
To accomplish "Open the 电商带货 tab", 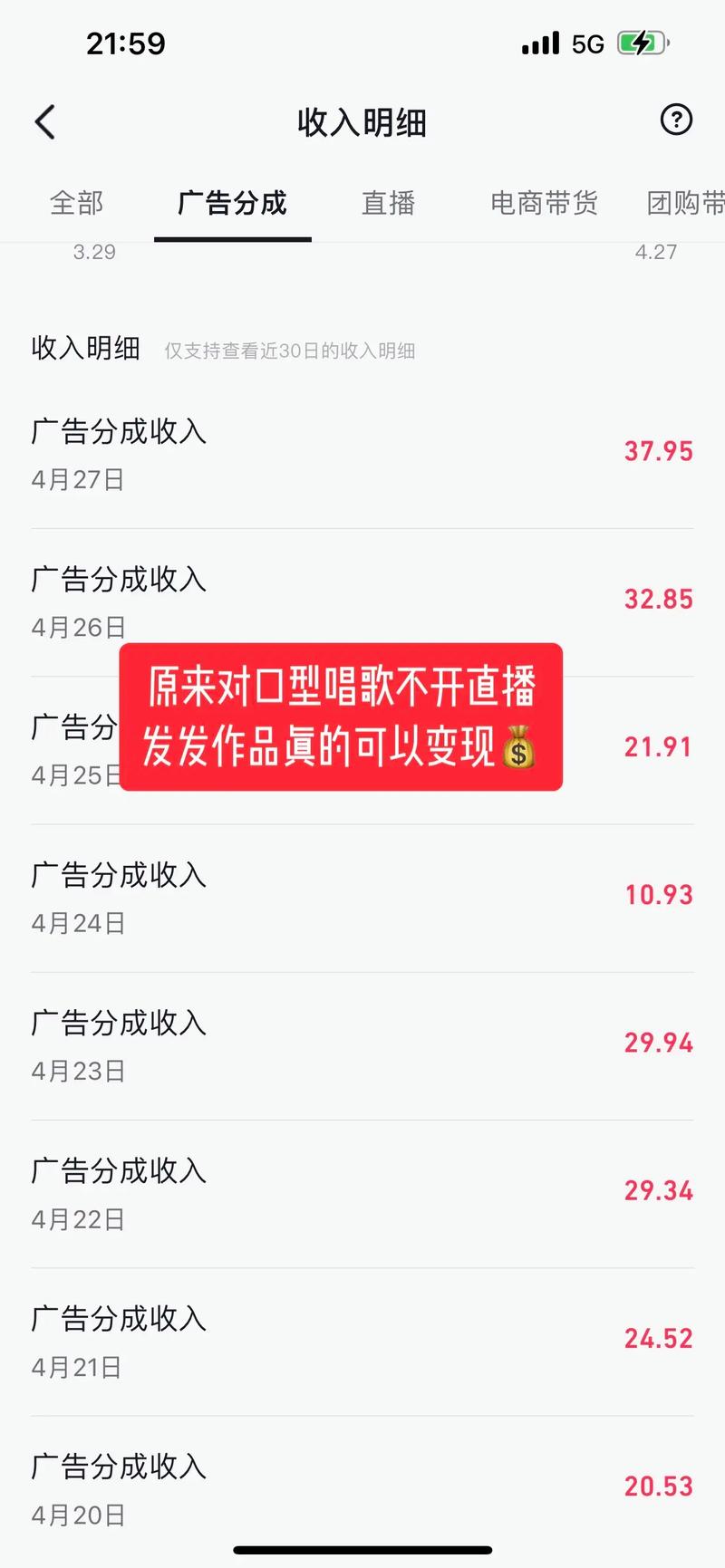I will pyautogui.click(x=544, y=203).
